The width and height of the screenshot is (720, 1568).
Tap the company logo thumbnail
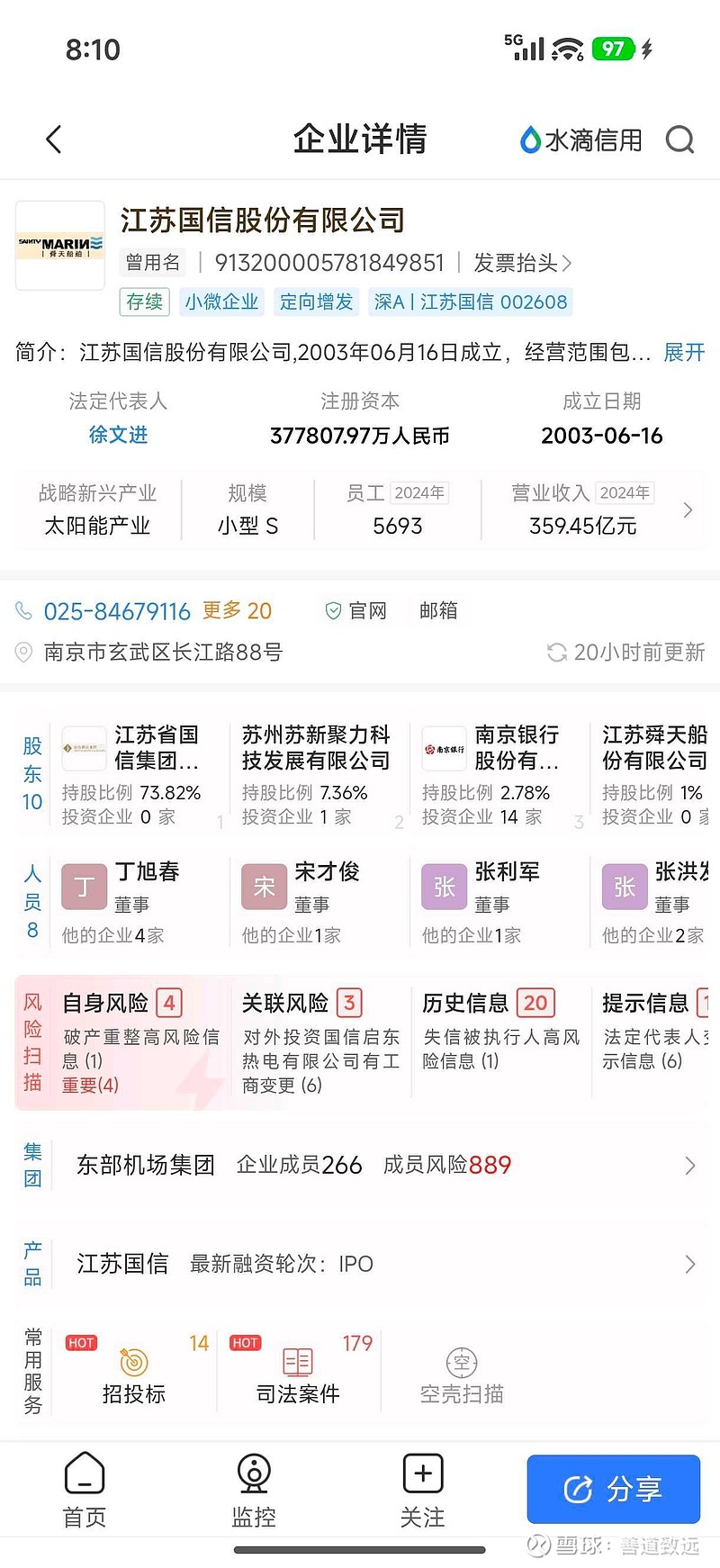click(x=59, y=244)
